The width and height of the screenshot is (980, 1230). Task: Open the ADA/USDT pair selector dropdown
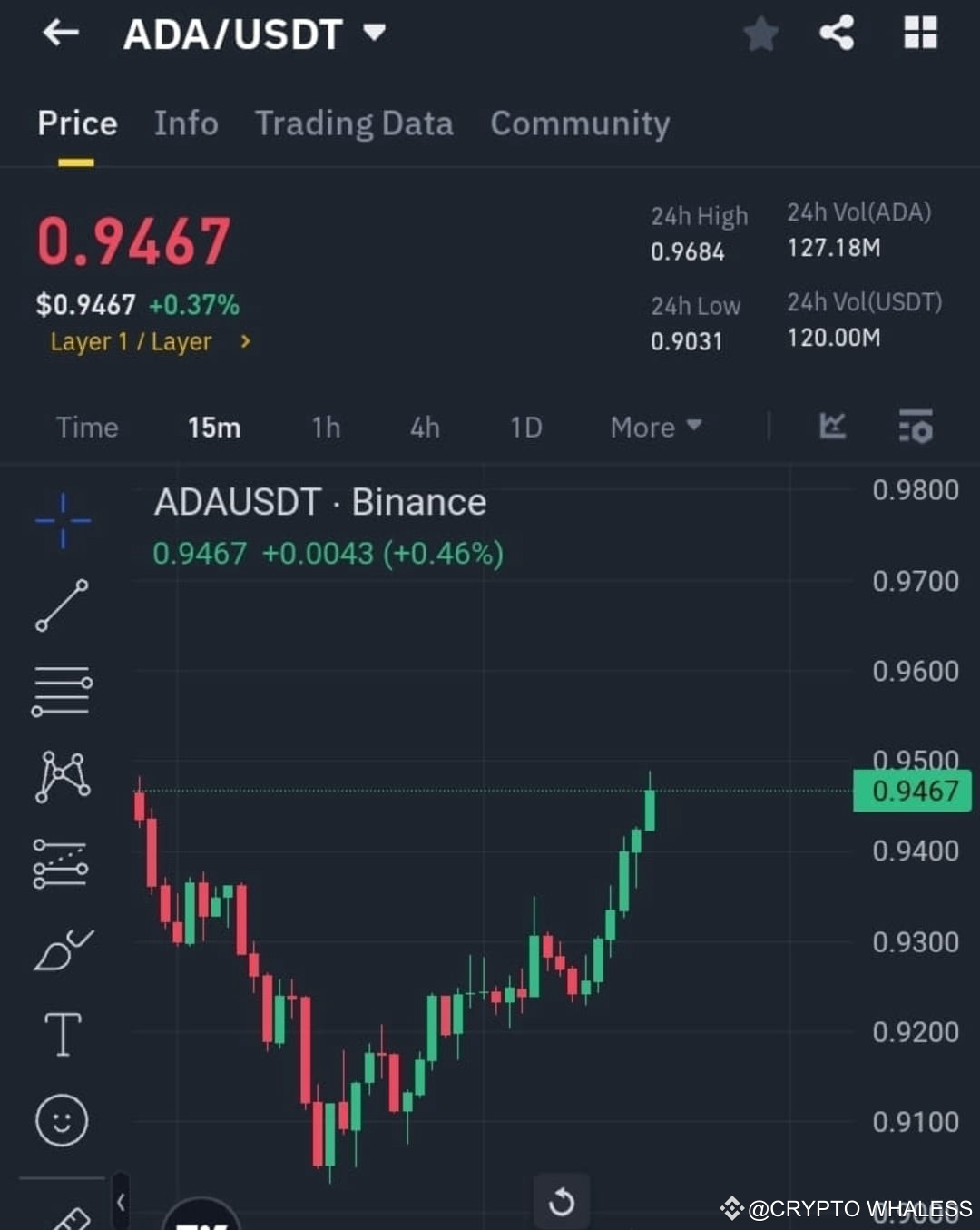coord(374,34)
